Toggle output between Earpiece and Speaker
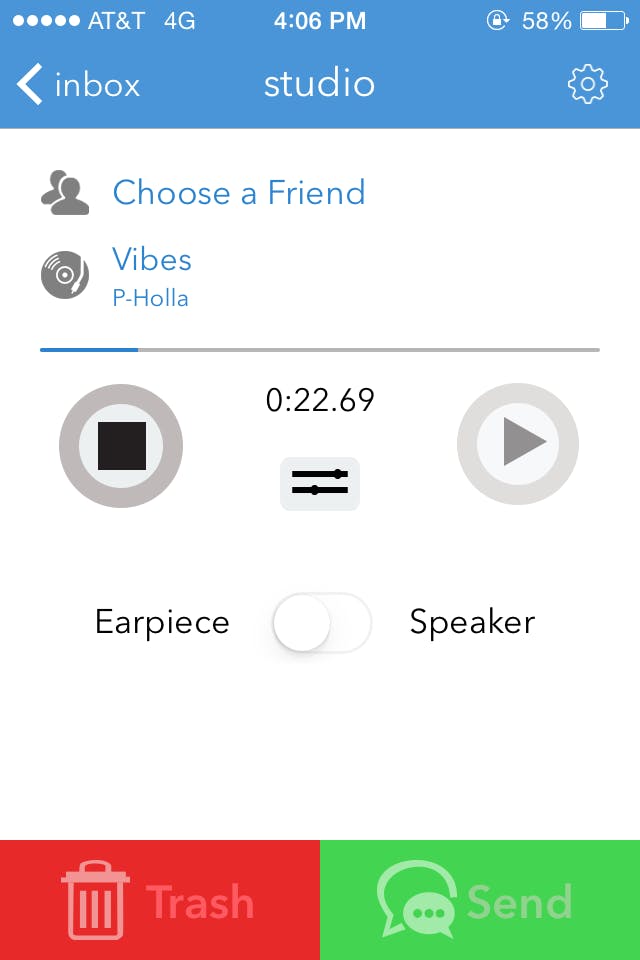The width and height of the screenshot is (640, 960). click(x=322, y=622)
